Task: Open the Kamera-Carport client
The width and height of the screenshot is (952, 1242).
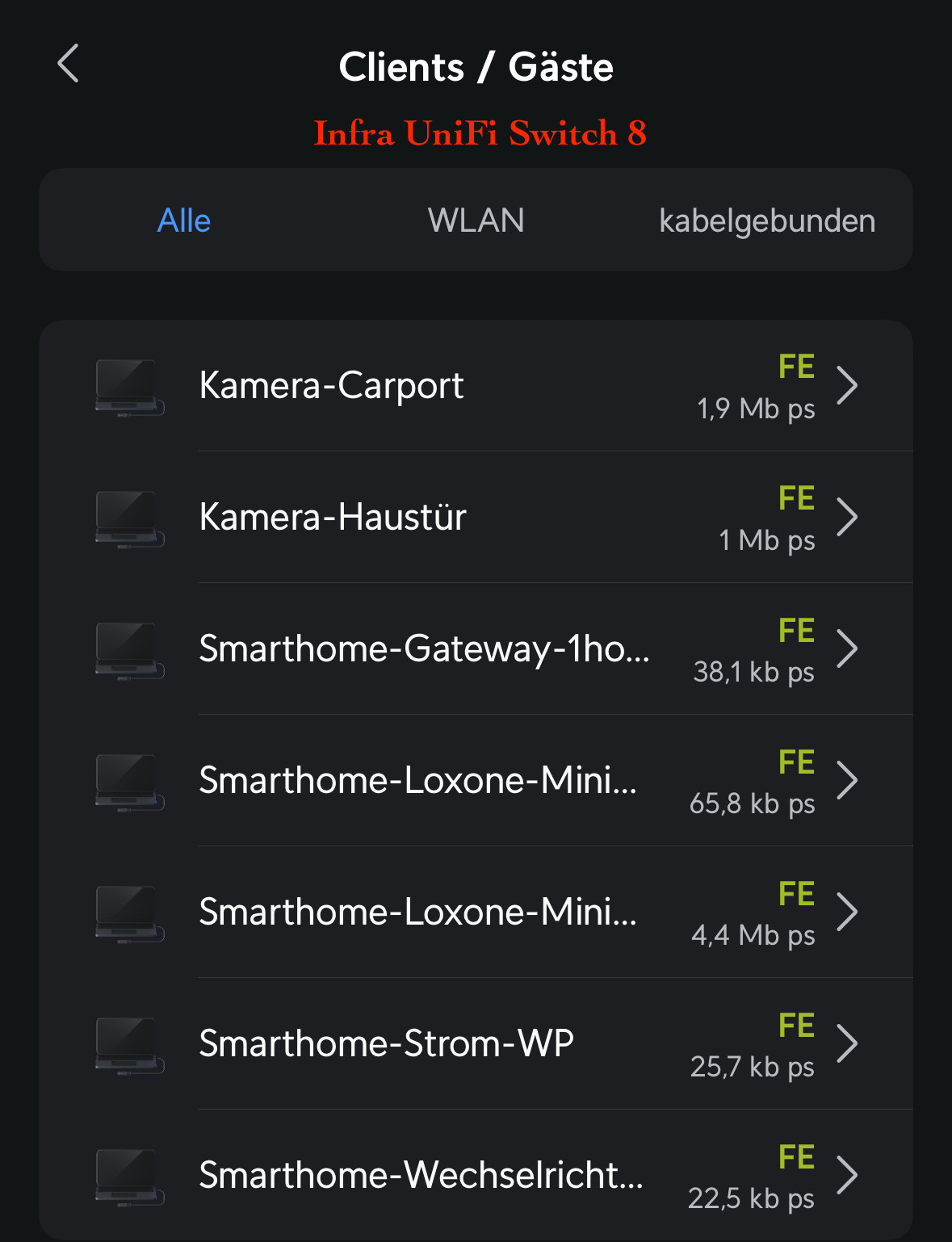Action: 476,386
